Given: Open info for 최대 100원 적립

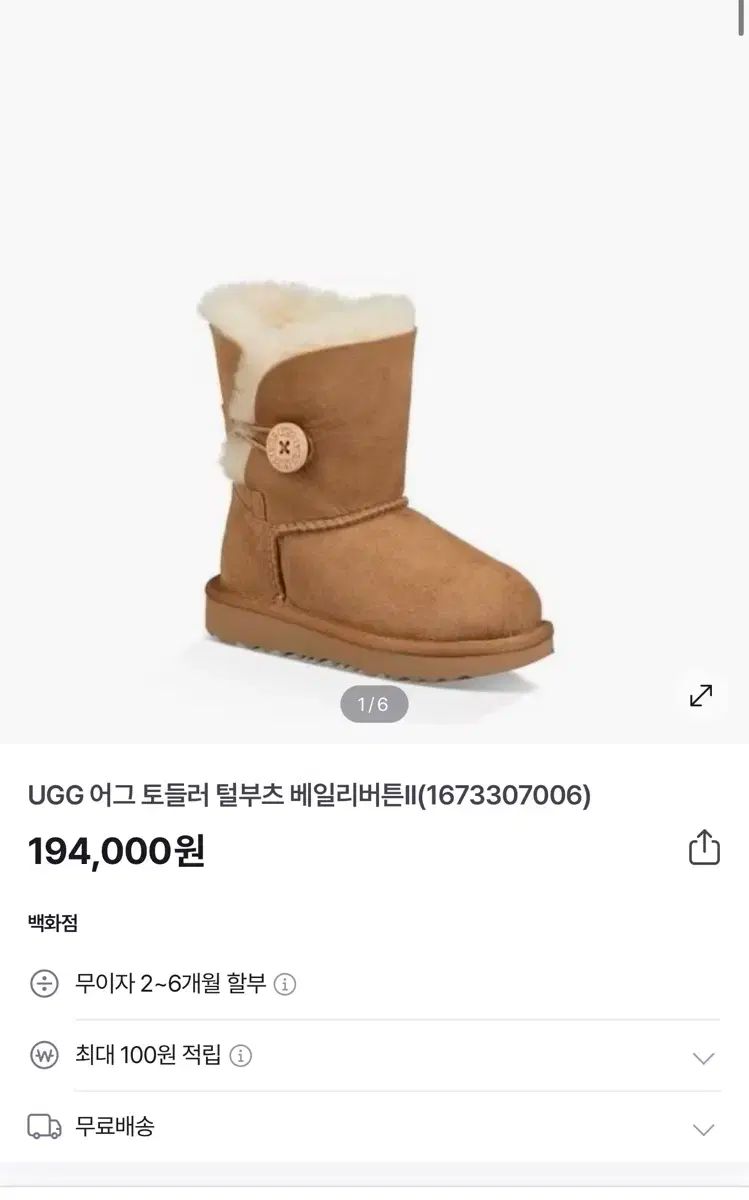Looking at the screenshot, I should [x=241, y=1056].
